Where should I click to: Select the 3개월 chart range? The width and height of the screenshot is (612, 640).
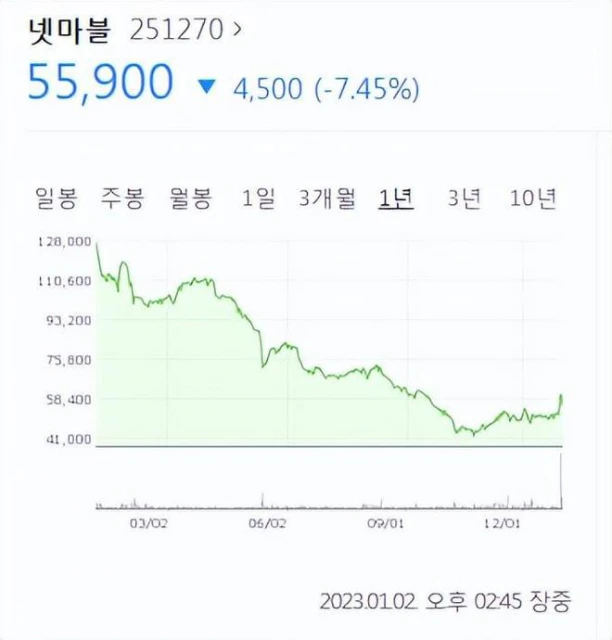pyautogui.click(x=327, y=198)
